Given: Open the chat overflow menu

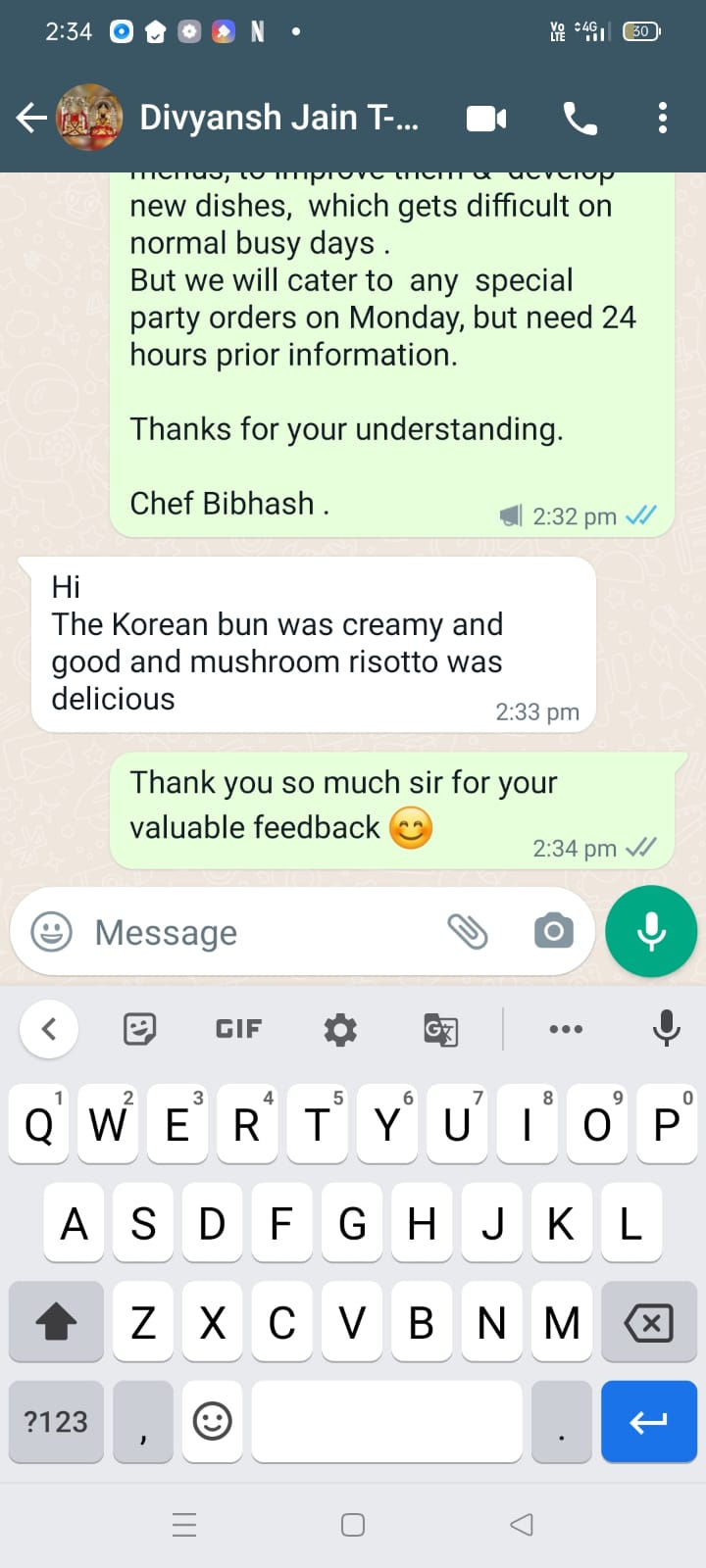Looking at the screenshot, I should (663, 119).
